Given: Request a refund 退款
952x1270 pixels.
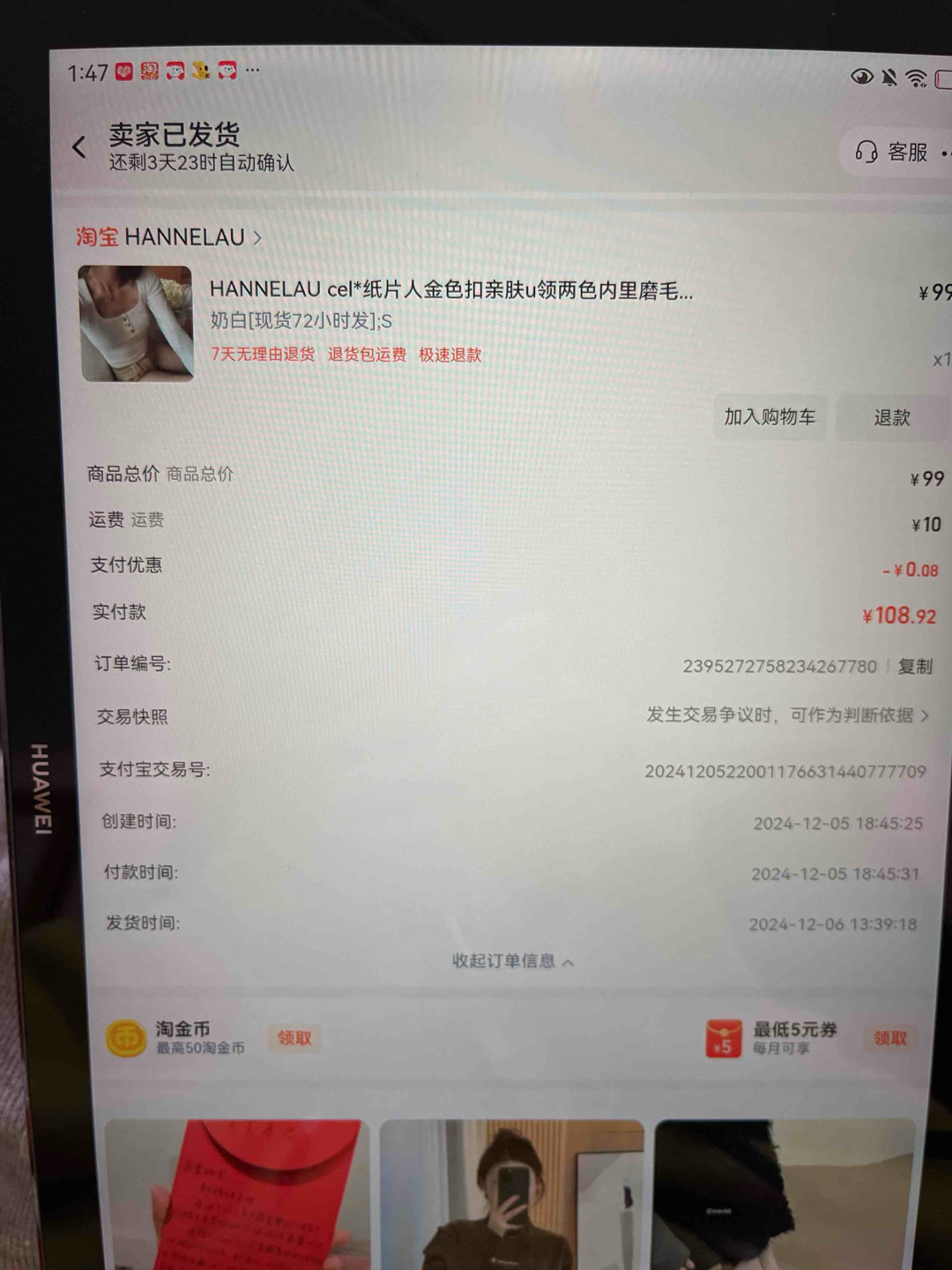Looking at the screenshot, I should (x=891, y=418).
